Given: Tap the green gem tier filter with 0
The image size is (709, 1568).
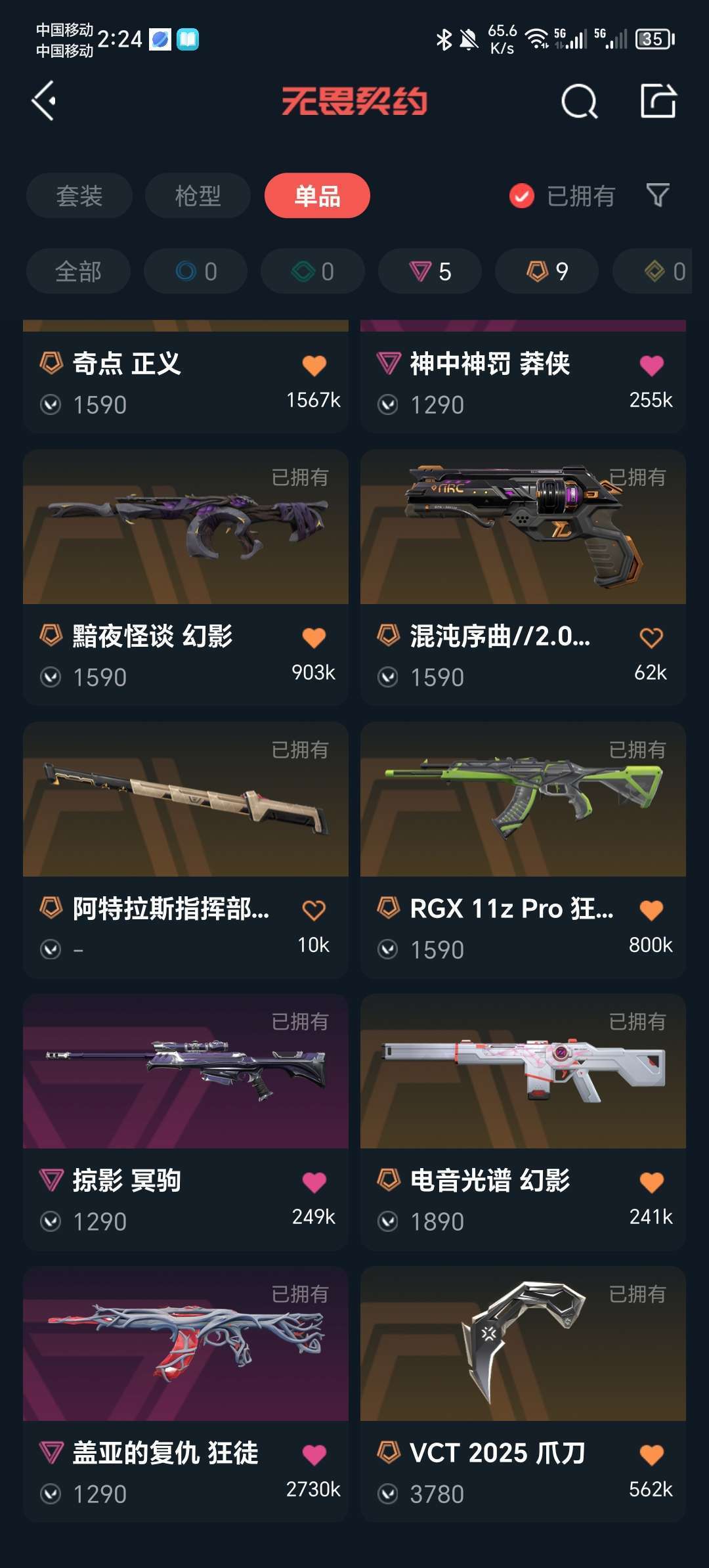Looking at the screenshot, I should tap(312, 271).
